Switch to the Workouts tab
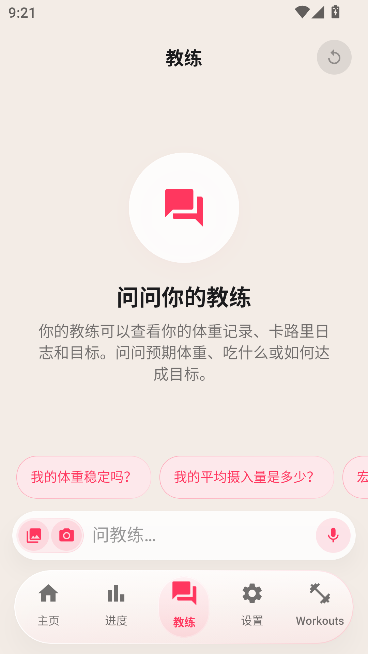The width and height of the screenshot is (368, 654). click(320, 605)
